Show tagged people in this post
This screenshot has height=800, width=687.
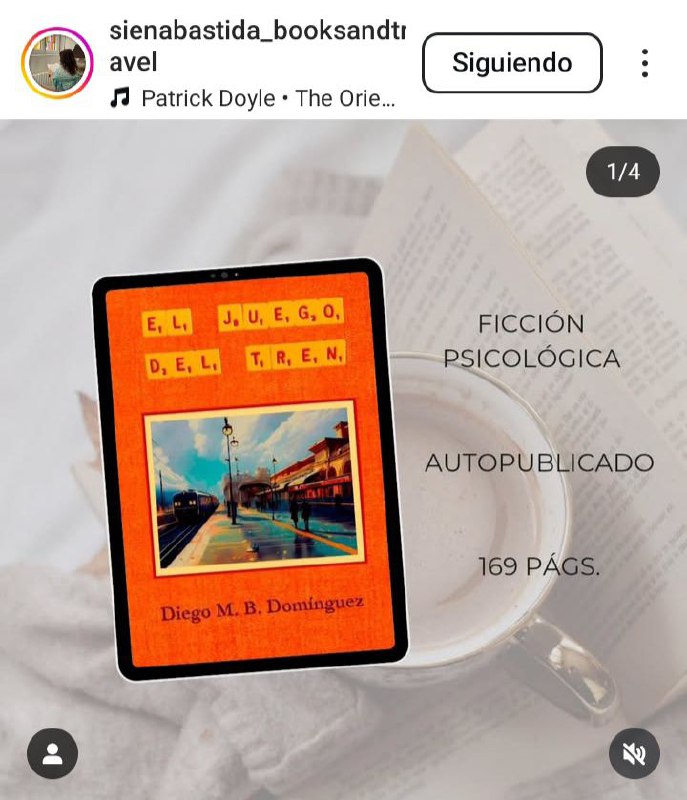click(x=53, y=754)
